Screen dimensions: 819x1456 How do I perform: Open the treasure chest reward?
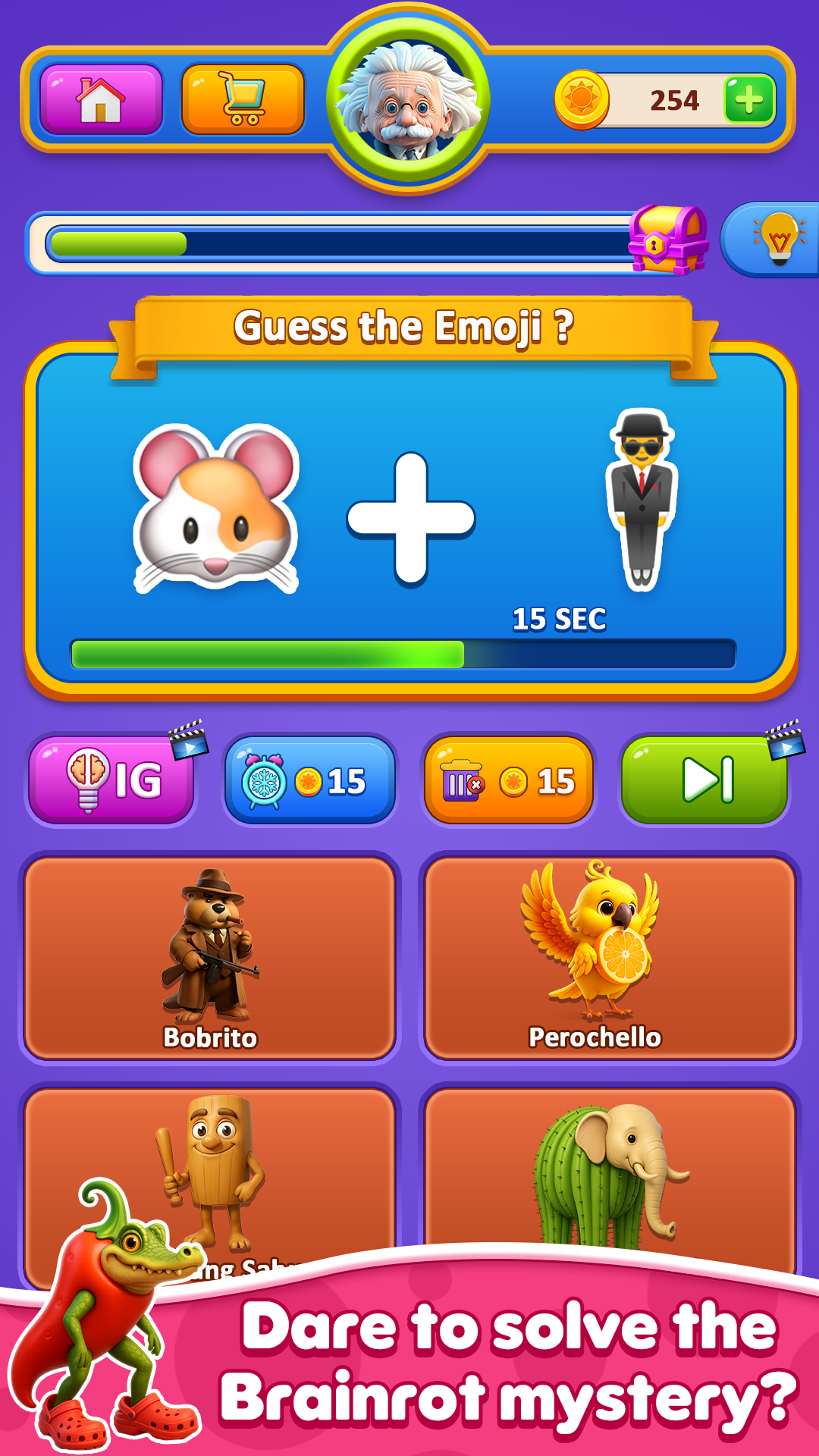coord(667,240)
